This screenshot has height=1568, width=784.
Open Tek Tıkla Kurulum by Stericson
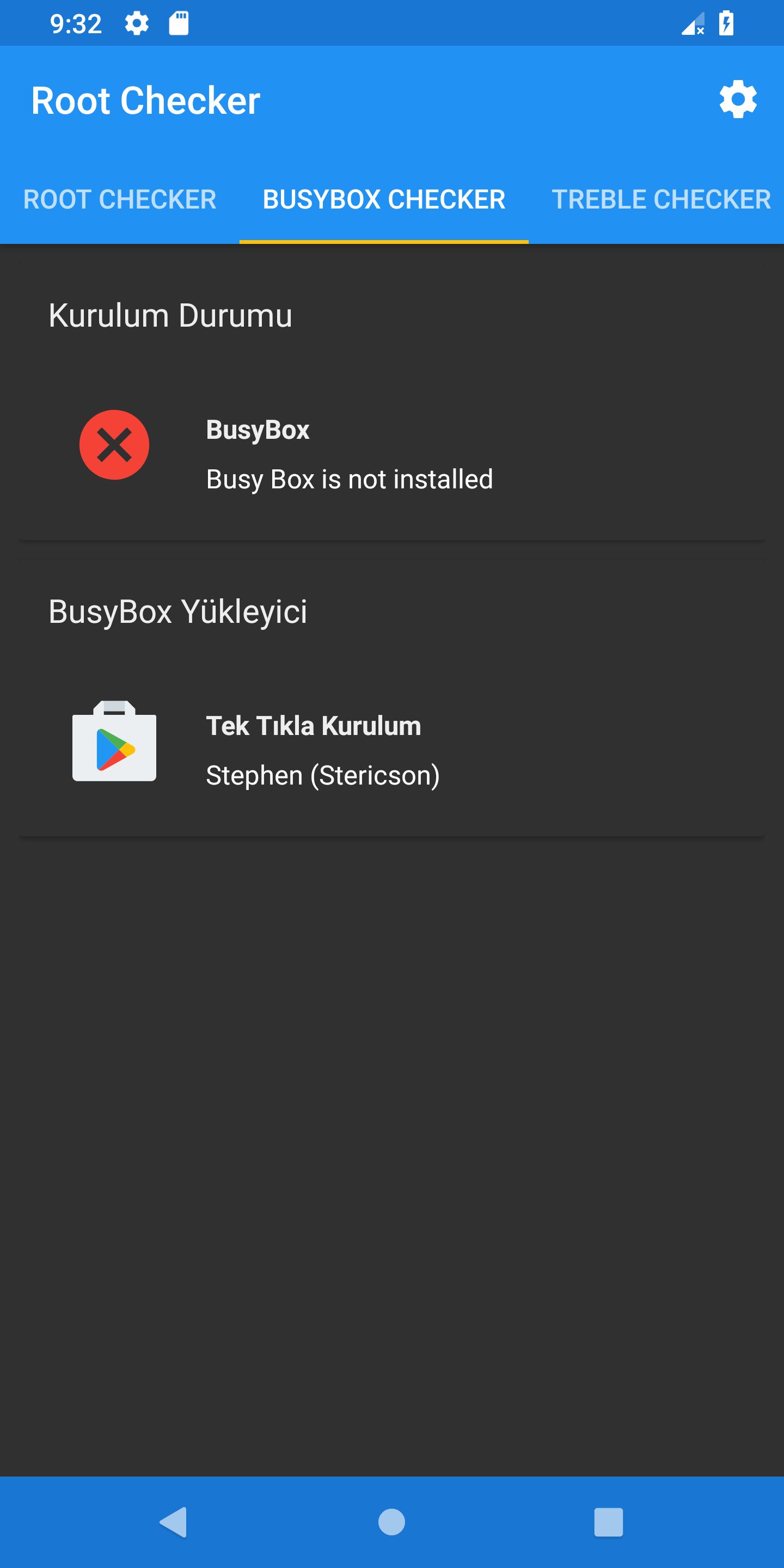pyautogui.click(x=392, y=750)
